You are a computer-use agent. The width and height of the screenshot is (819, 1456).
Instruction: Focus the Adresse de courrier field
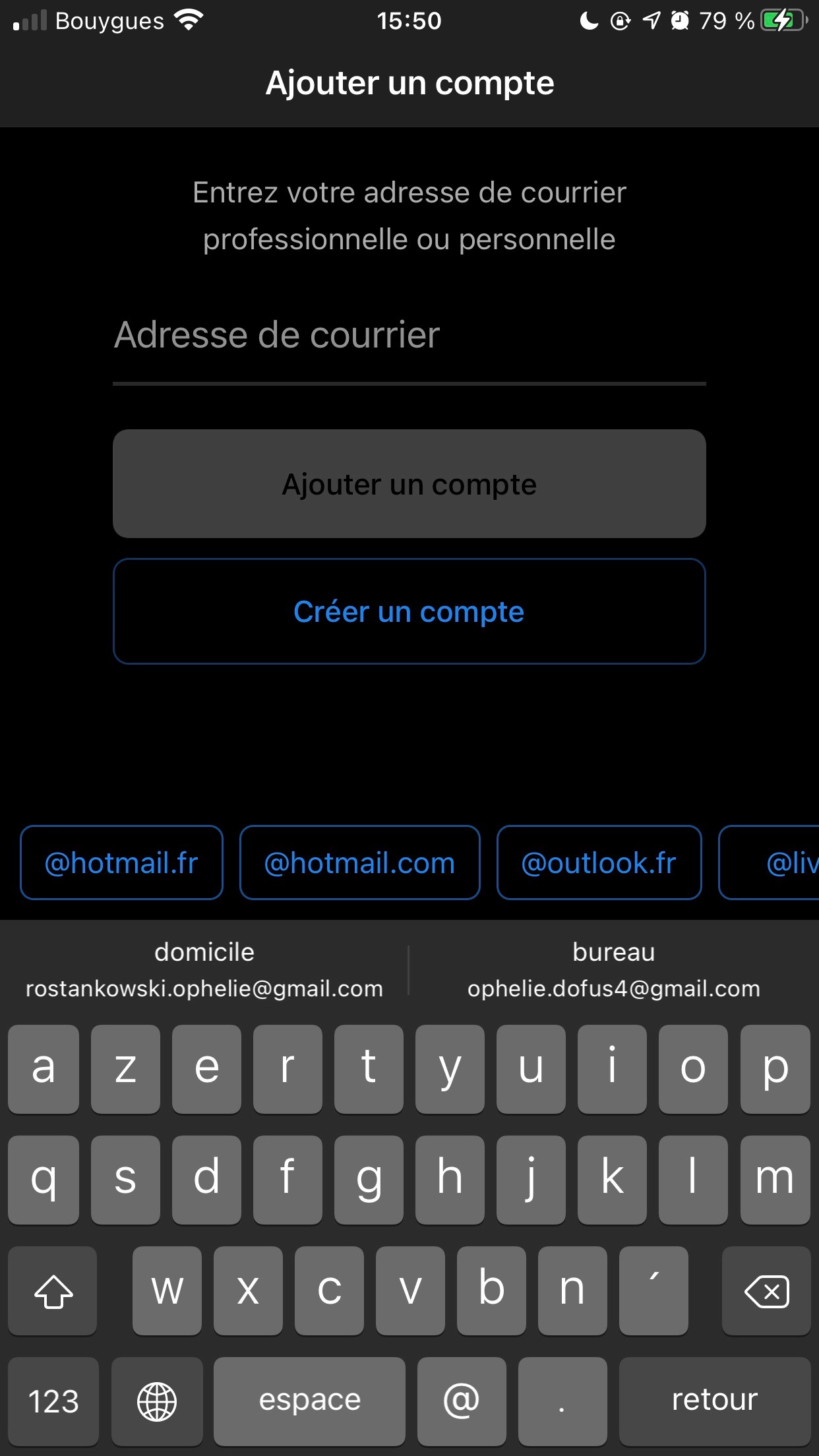(x=409, y=336)
